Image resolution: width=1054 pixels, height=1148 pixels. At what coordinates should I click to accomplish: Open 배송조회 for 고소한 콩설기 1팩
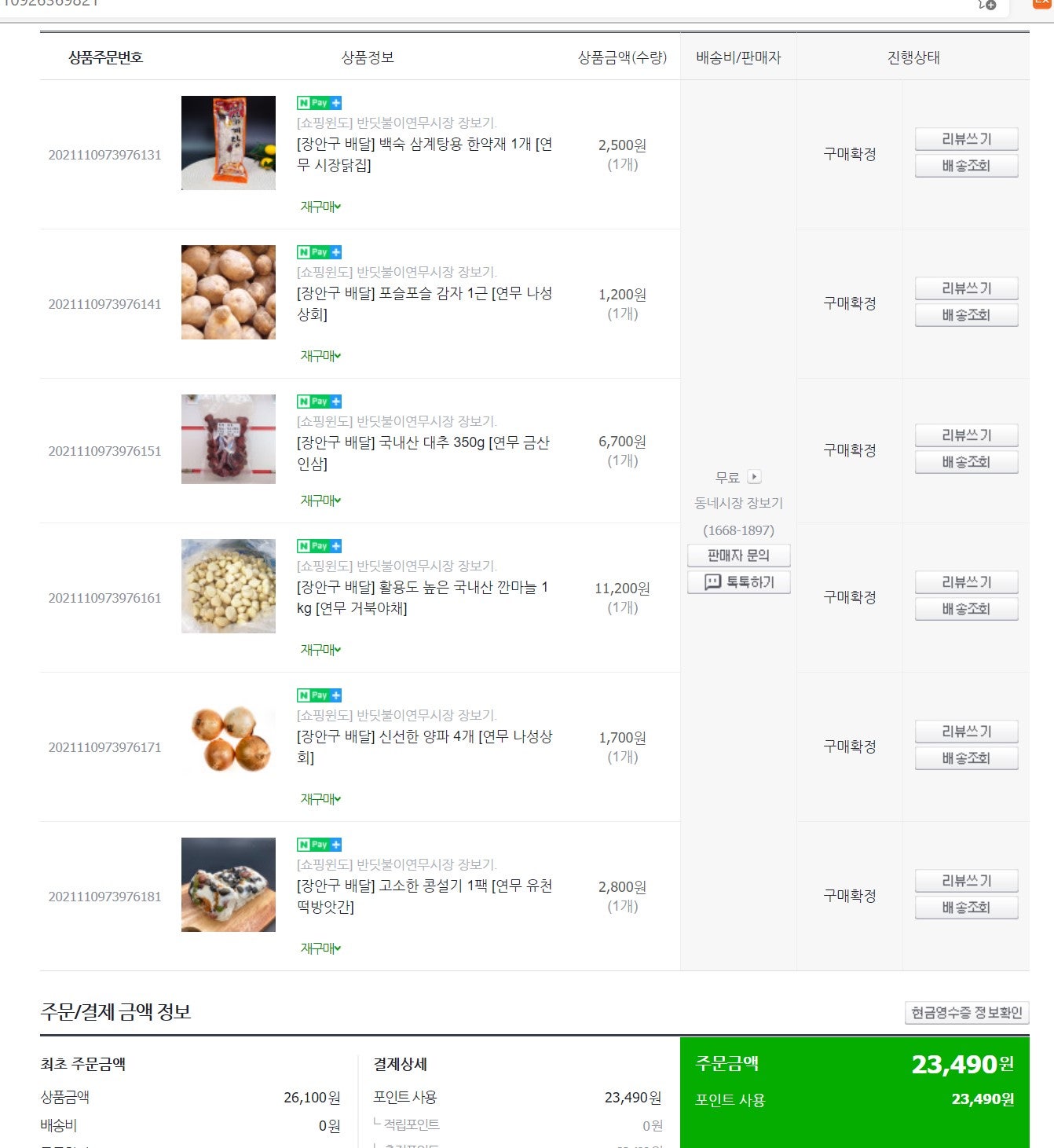tap(966, 908)
